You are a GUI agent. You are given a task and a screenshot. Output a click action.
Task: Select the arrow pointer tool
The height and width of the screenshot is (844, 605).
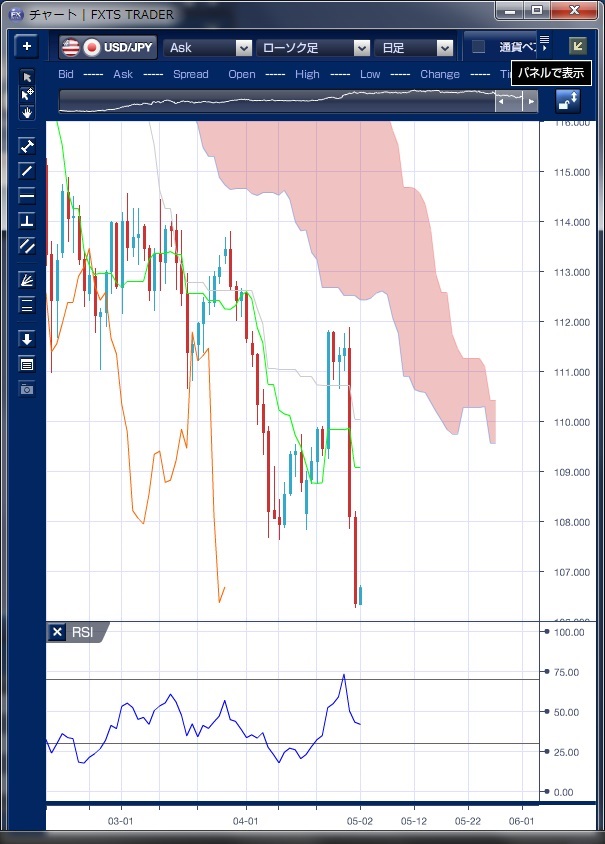[x=27, y=77]
